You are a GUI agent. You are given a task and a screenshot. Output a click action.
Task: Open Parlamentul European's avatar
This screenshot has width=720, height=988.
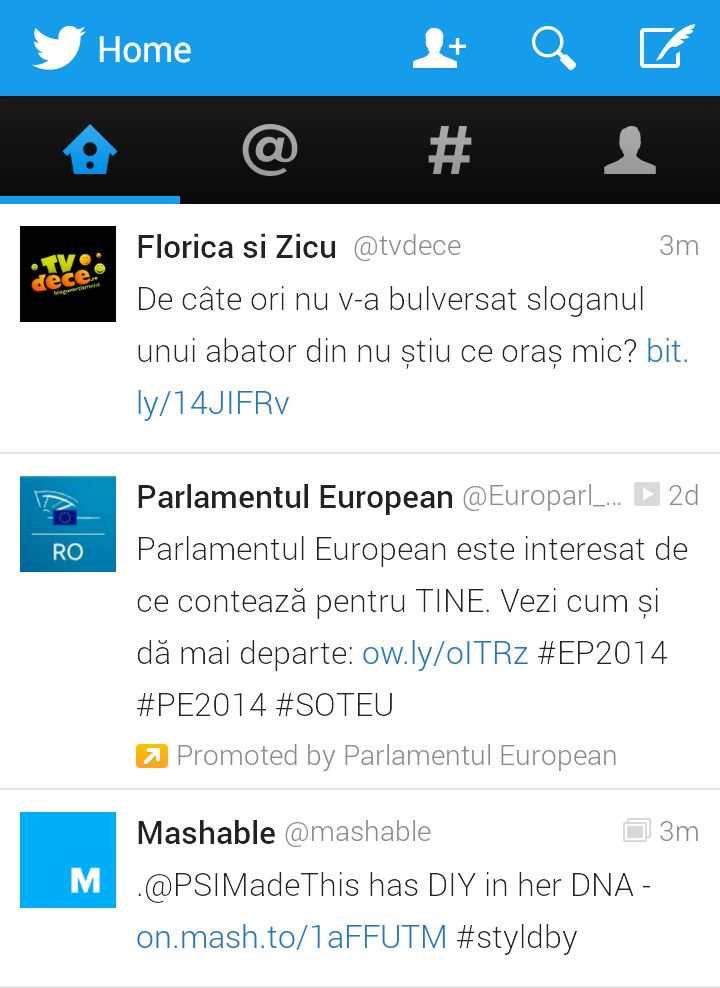coord(68,524)
